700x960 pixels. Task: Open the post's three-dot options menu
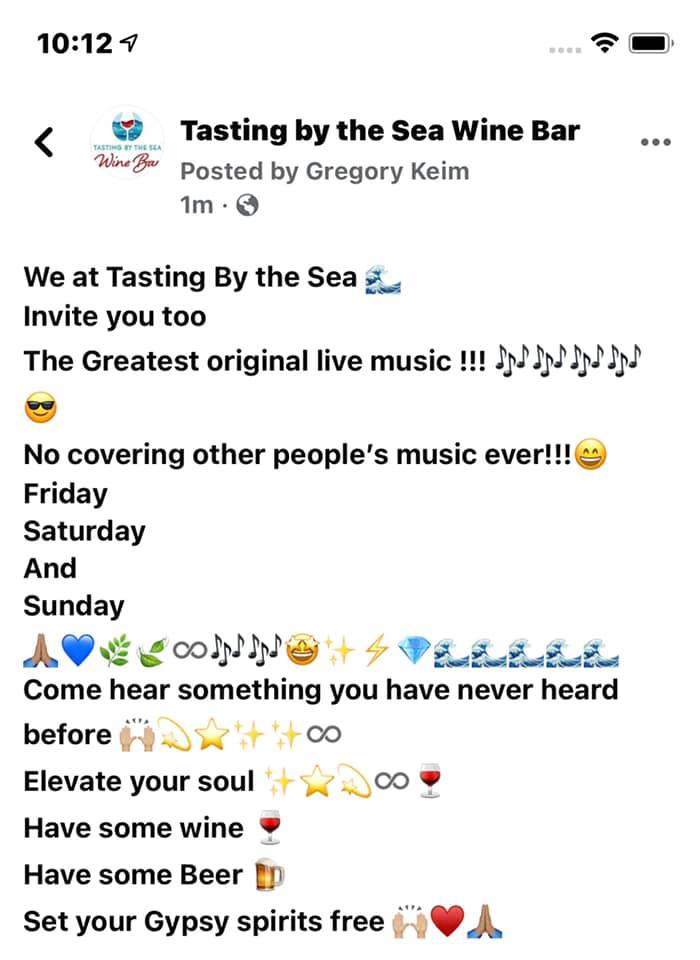[655, 142]
